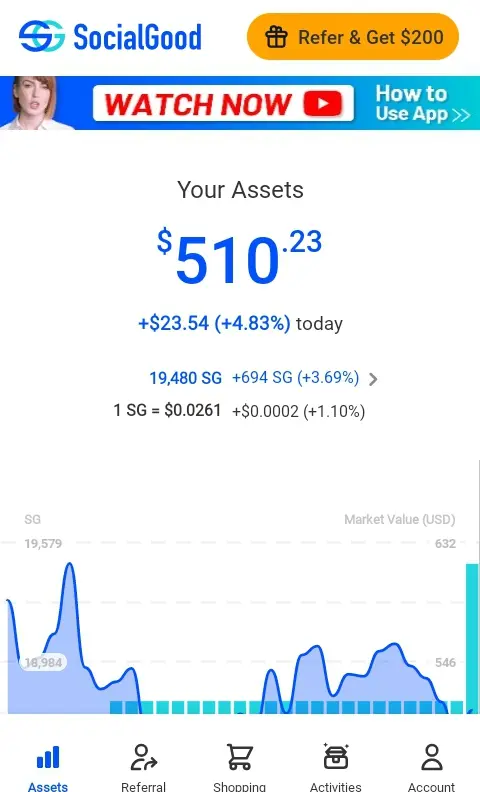Select the Assets tab
Screen dimensions: 480x792
(x=48, y=767)
